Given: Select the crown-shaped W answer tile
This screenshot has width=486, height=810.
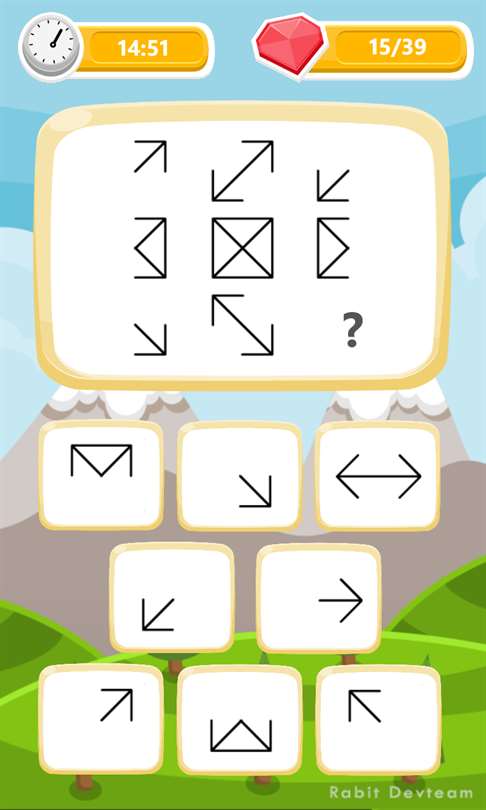Looking at the screenshot, I should tap(239, 720).
